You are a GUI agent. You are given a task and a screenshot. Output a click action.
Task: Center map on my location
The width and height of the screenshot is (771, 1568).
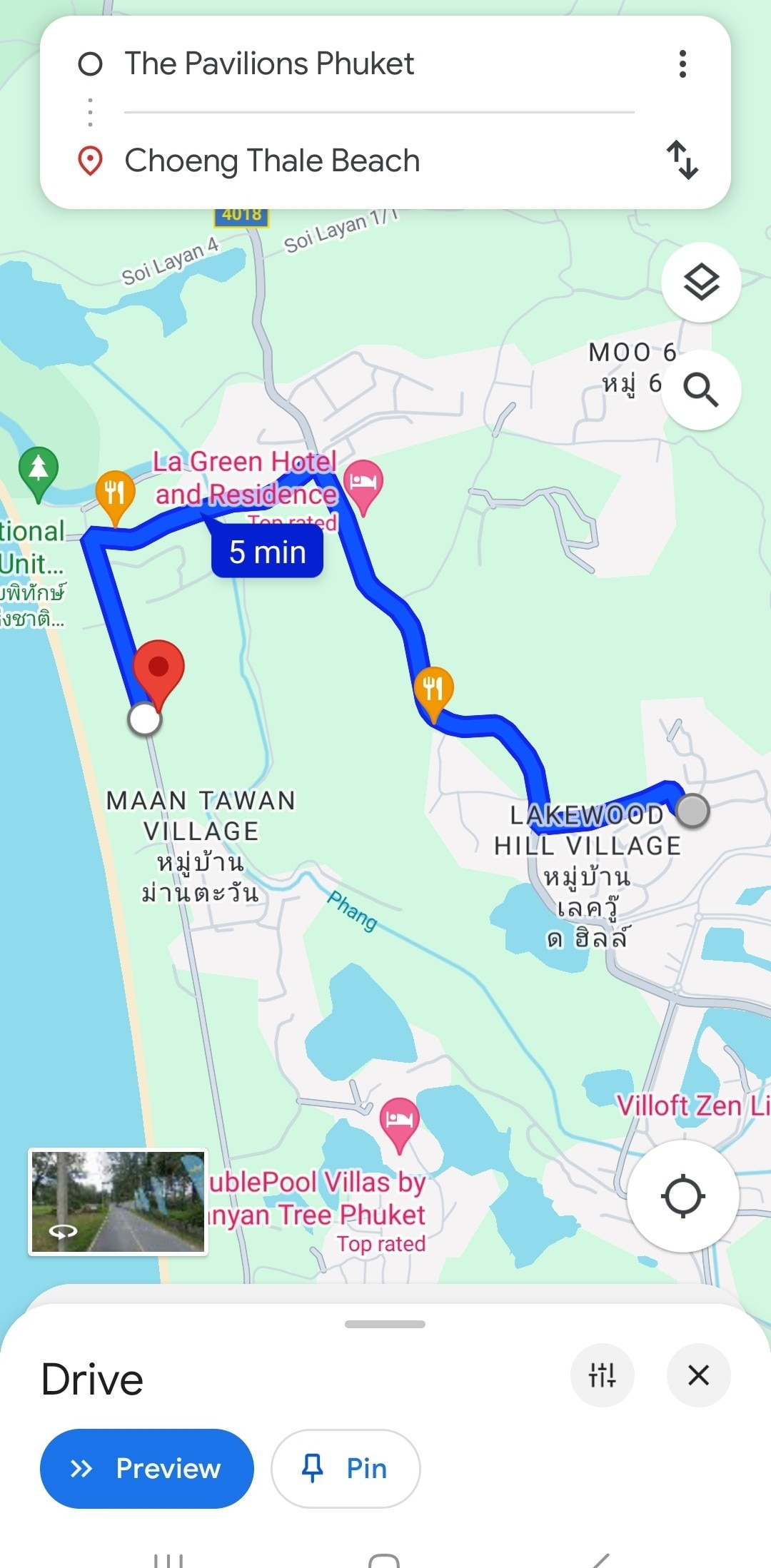pos(682,1196)
